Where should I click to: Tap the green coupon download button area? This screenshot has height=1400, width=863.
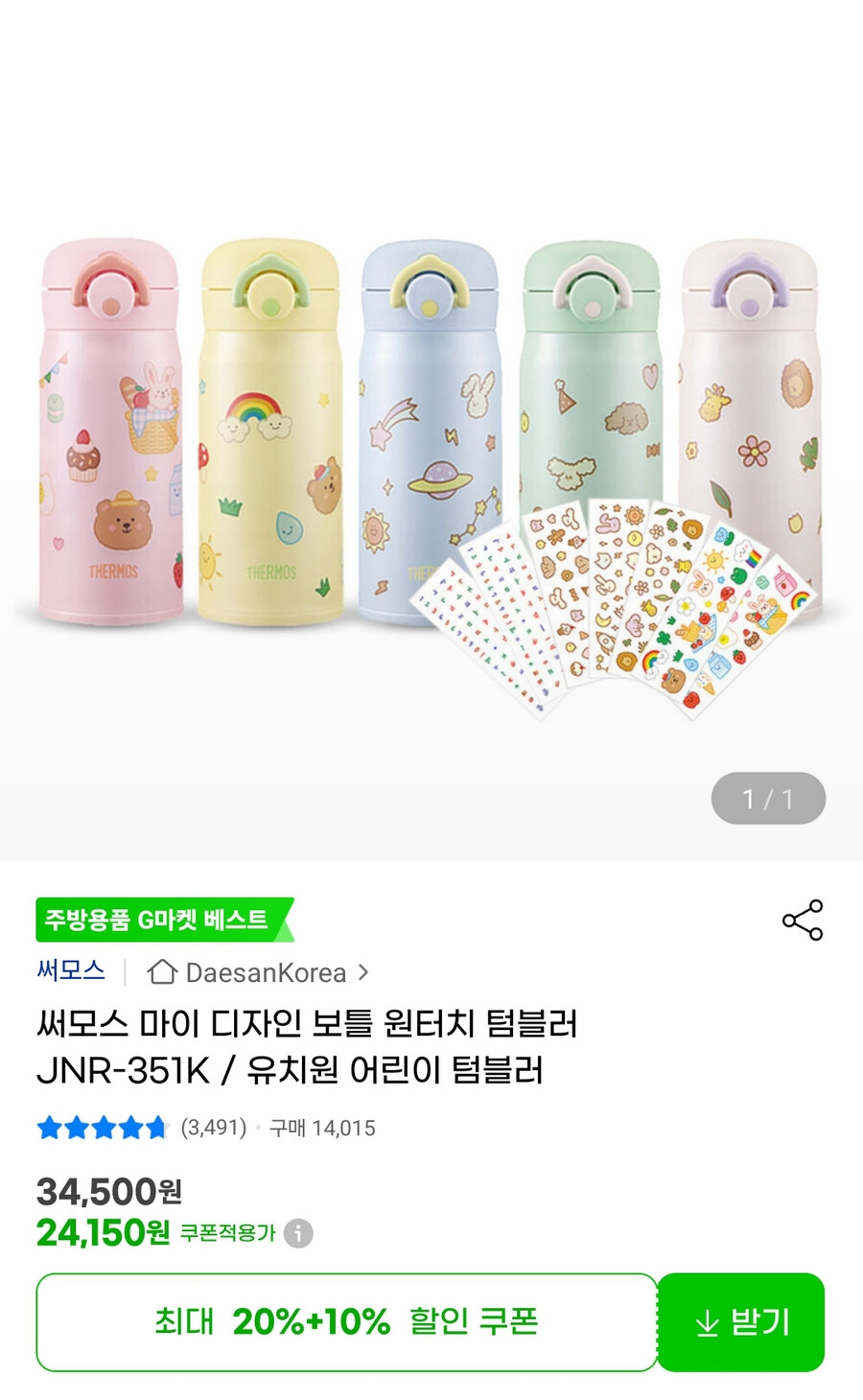[x=742, y=1322]
